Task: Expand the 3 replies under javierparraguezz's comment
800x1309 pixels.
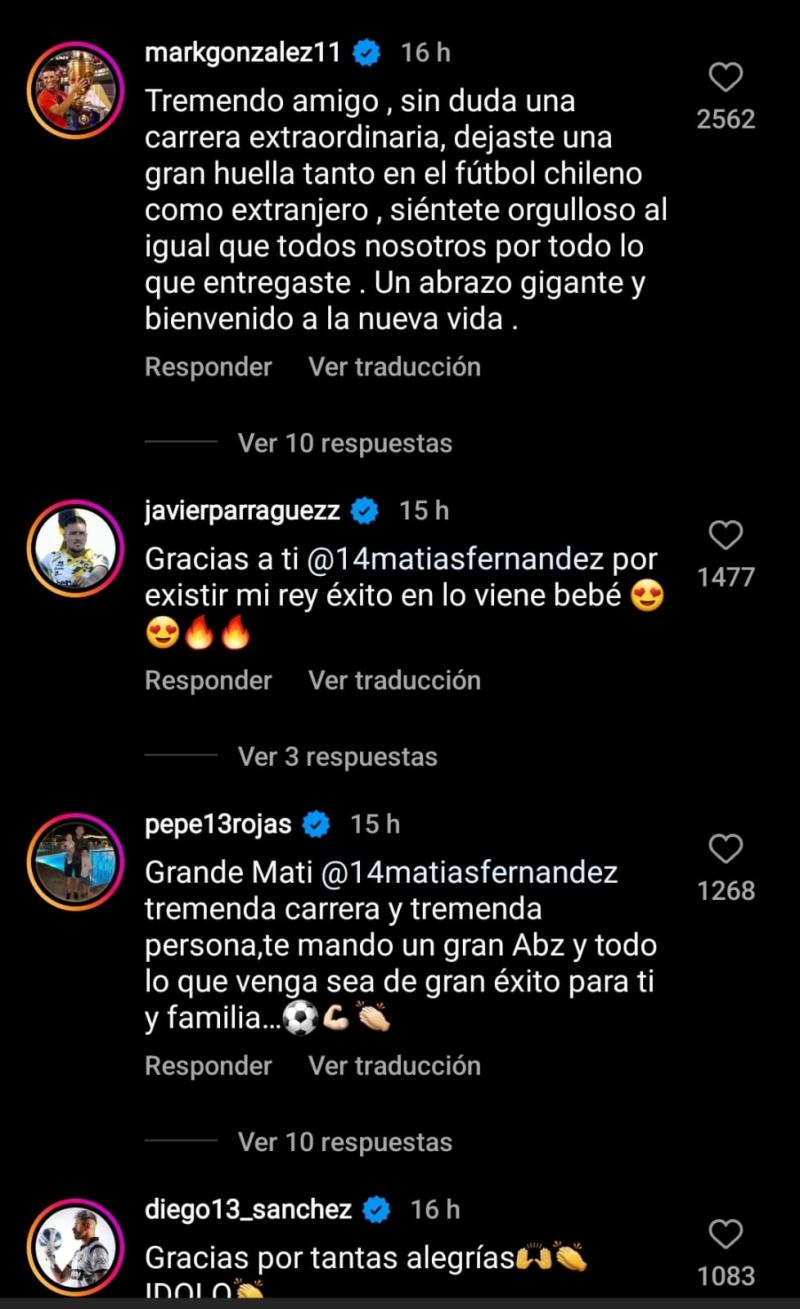Action: 336,757
